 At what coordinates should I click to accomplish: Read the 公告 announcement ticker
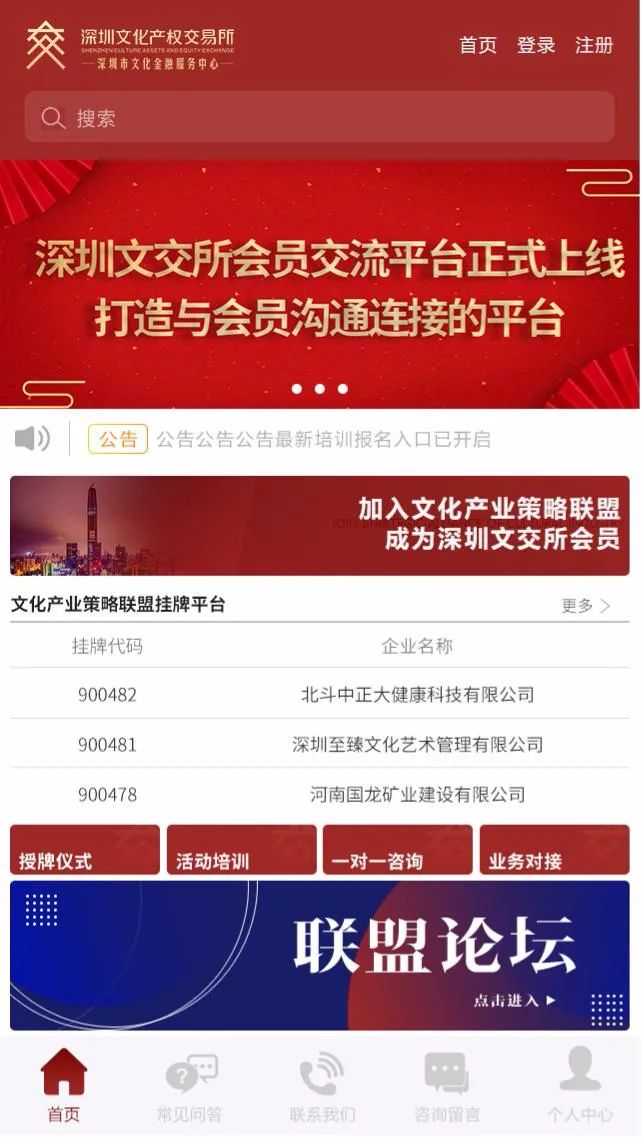point(323,439)
